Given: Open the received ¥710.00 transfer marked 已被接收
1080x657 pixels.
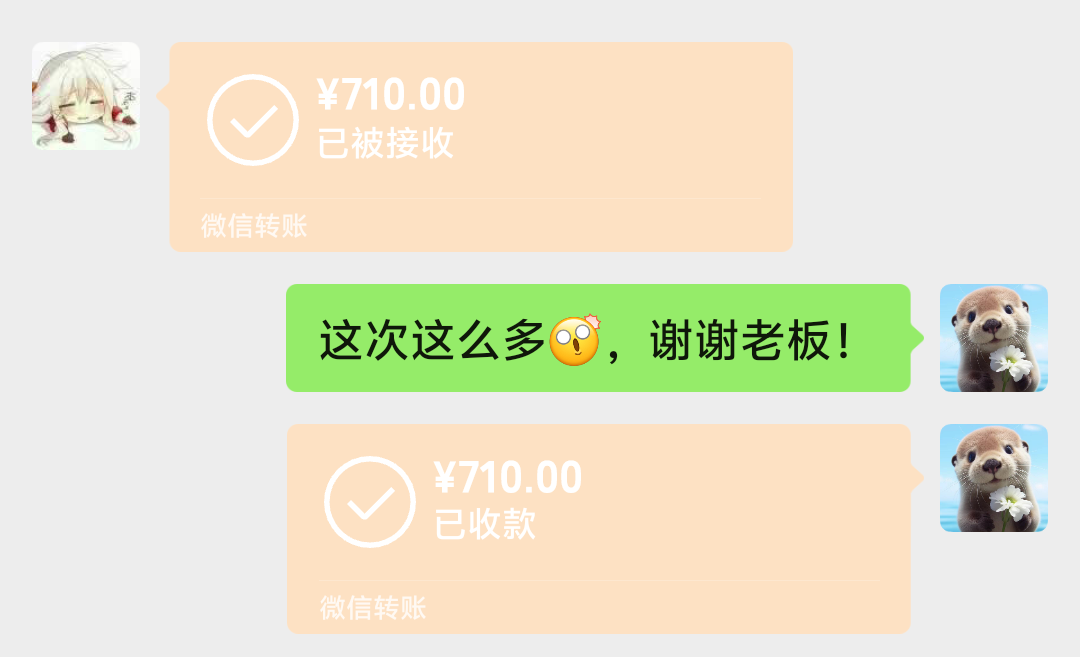Looking at the screenshot, I should click(x=480, y=145).
